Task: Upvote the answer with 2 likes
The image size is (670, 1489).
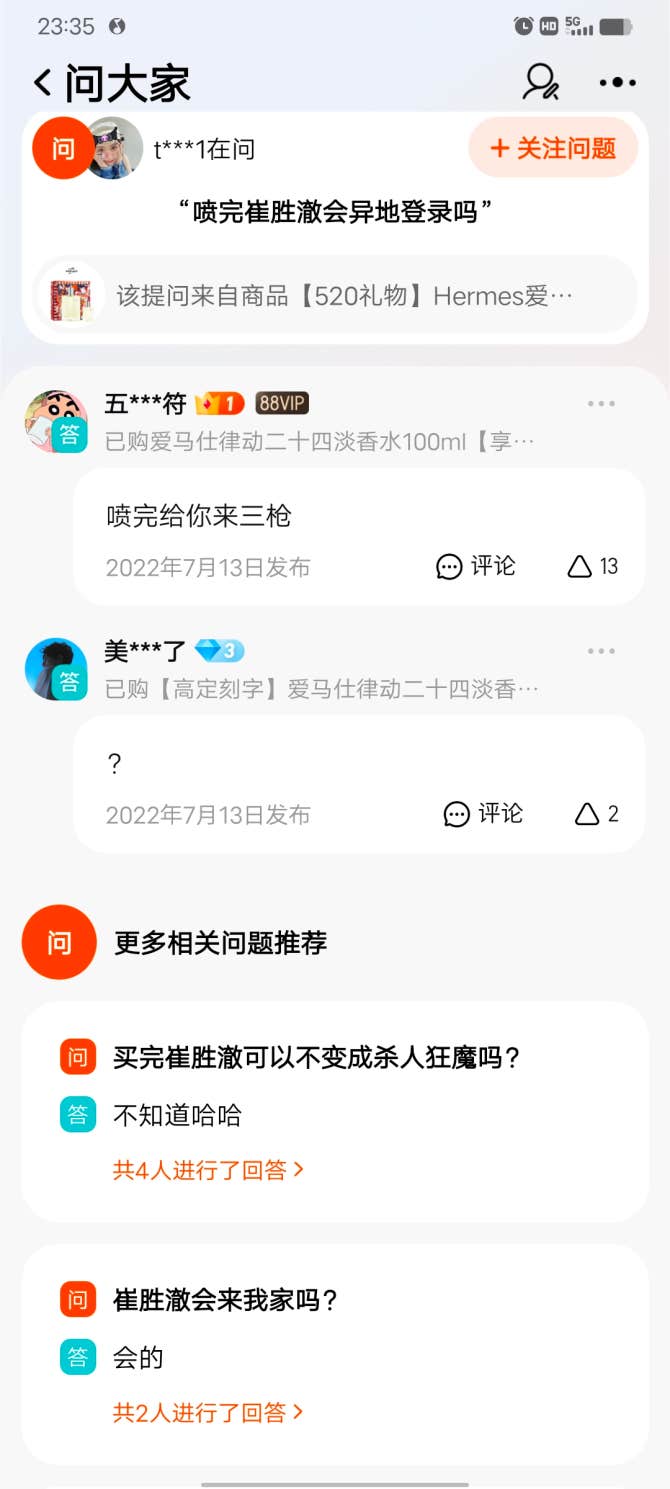Action: click(x=596, y=814)
